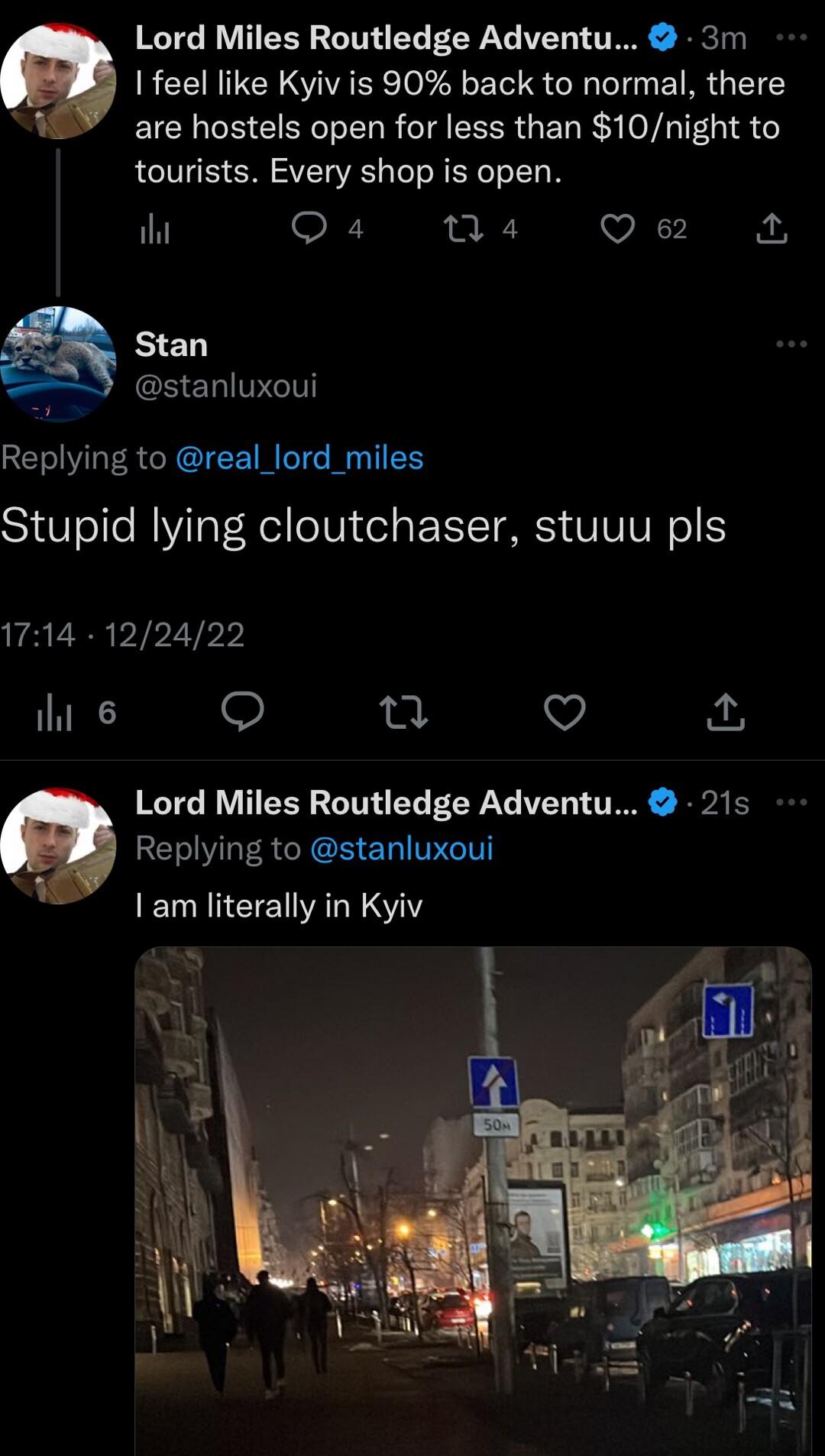Screen dimensions: 825x1456
Task: Open the @real_lord_miles mention link
Action: [298, 457]
